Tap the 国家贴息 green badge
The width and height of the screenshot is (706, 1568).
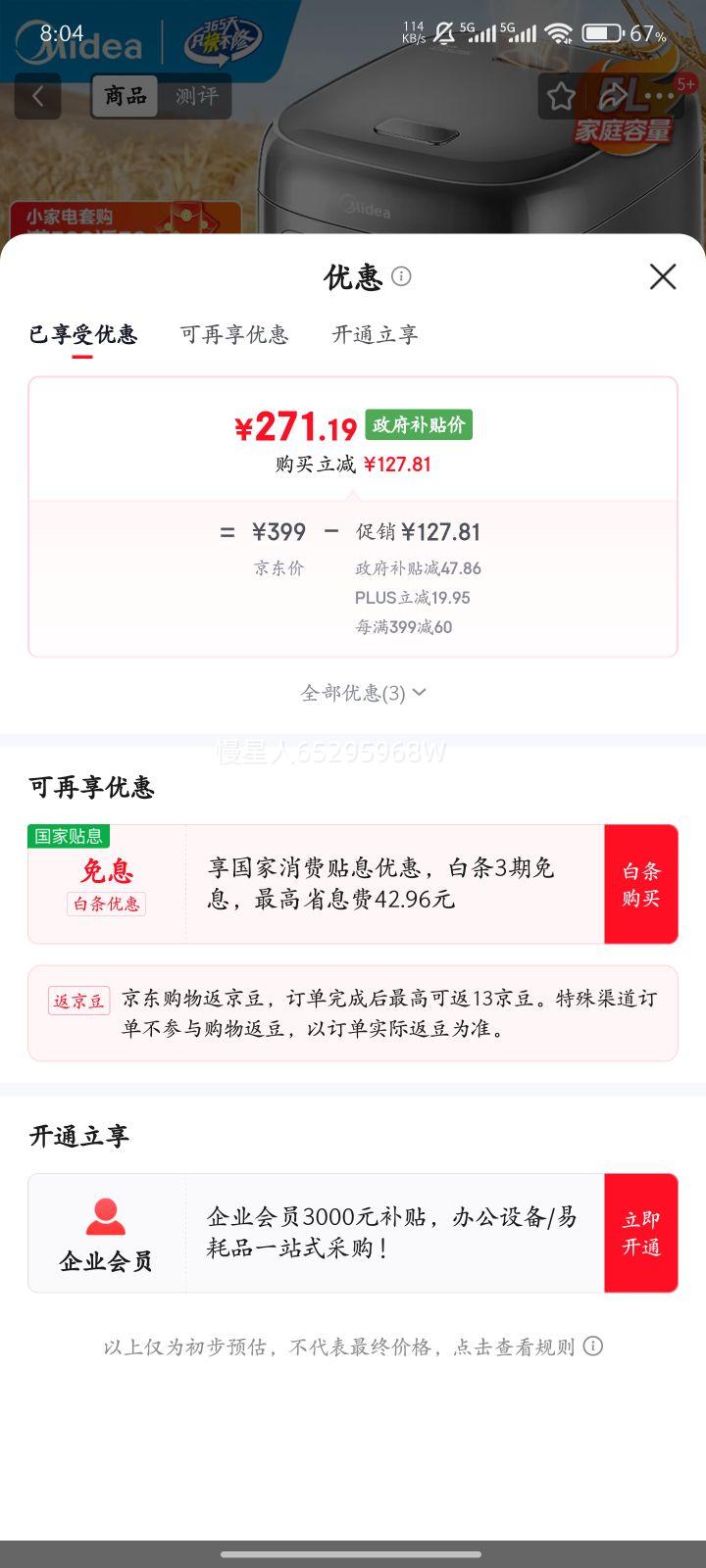68,835
